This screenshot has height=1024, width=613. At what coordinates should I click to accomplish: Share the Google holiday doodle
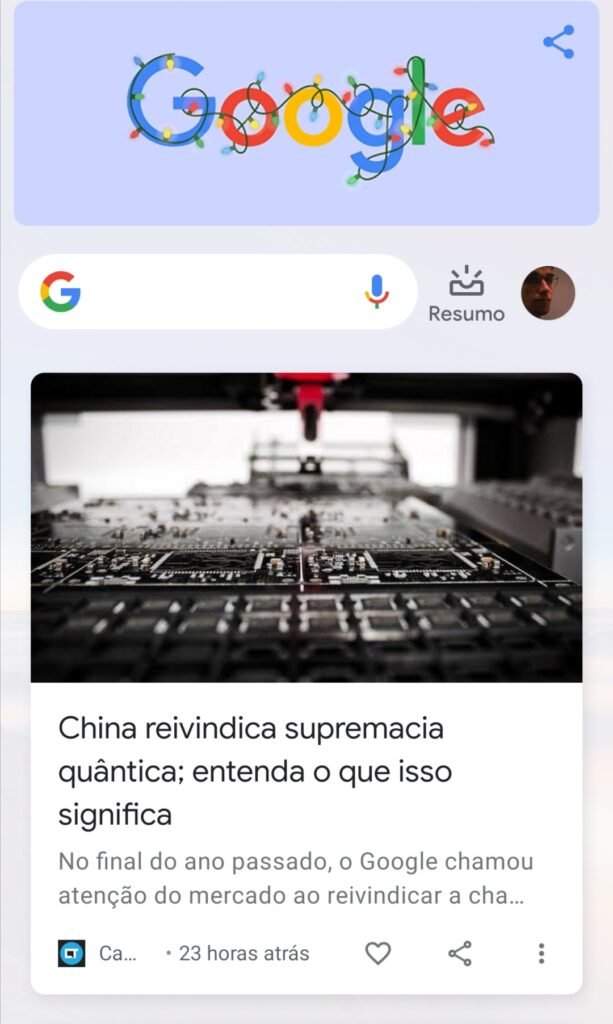tap(558, 42)
